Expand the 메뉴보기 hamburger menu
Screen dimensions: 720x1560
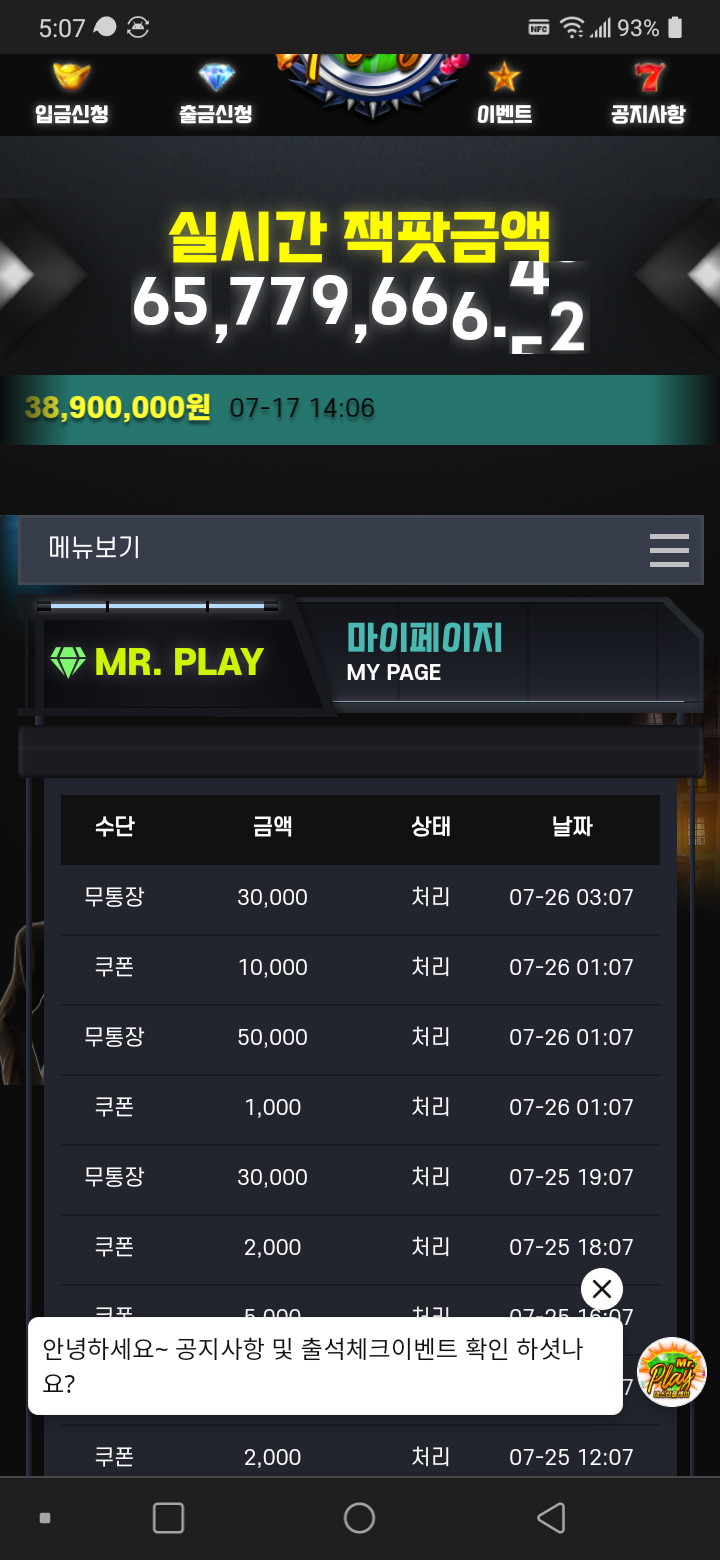[x=668, y=550]
